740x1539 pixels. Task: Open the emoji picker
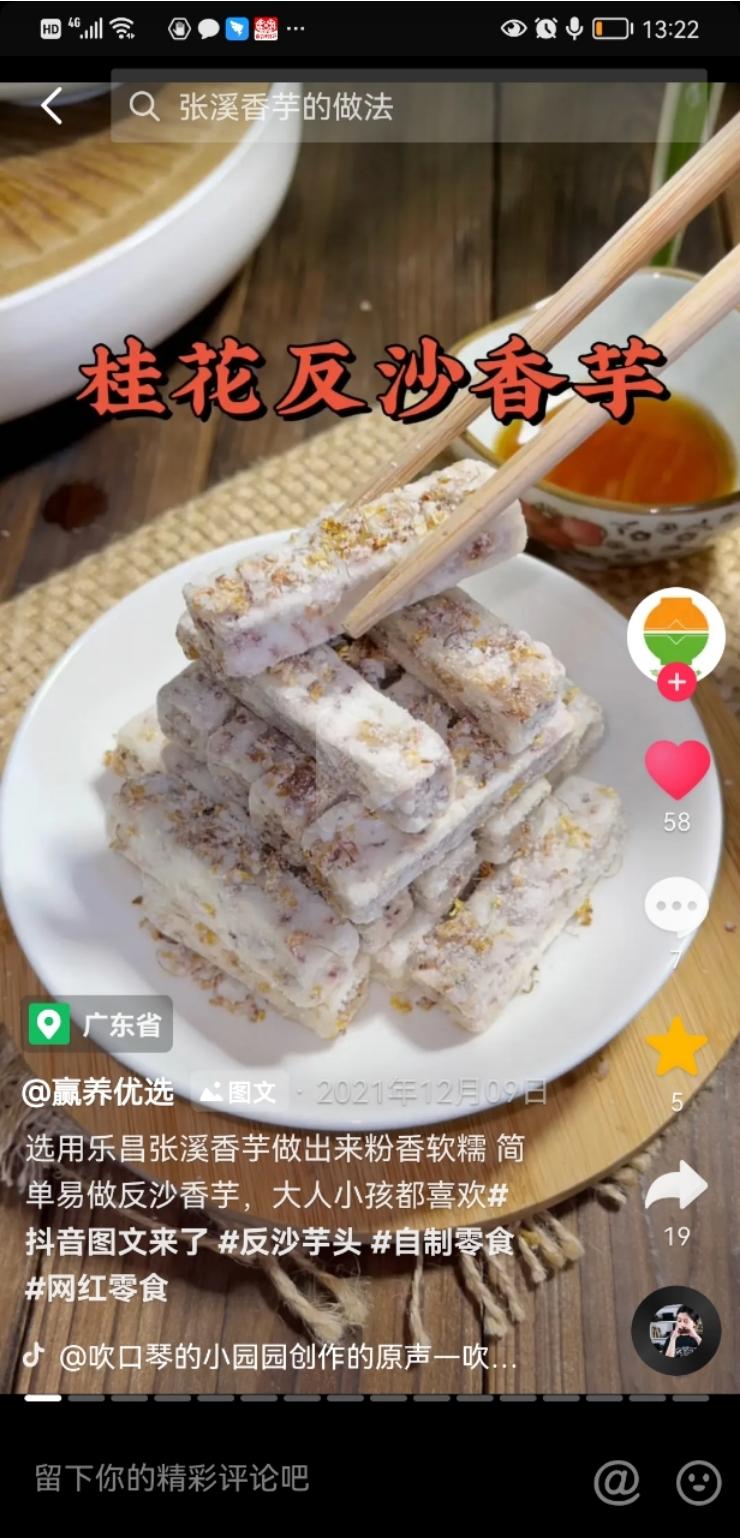pyautogui.click(x=698, y=1482)
